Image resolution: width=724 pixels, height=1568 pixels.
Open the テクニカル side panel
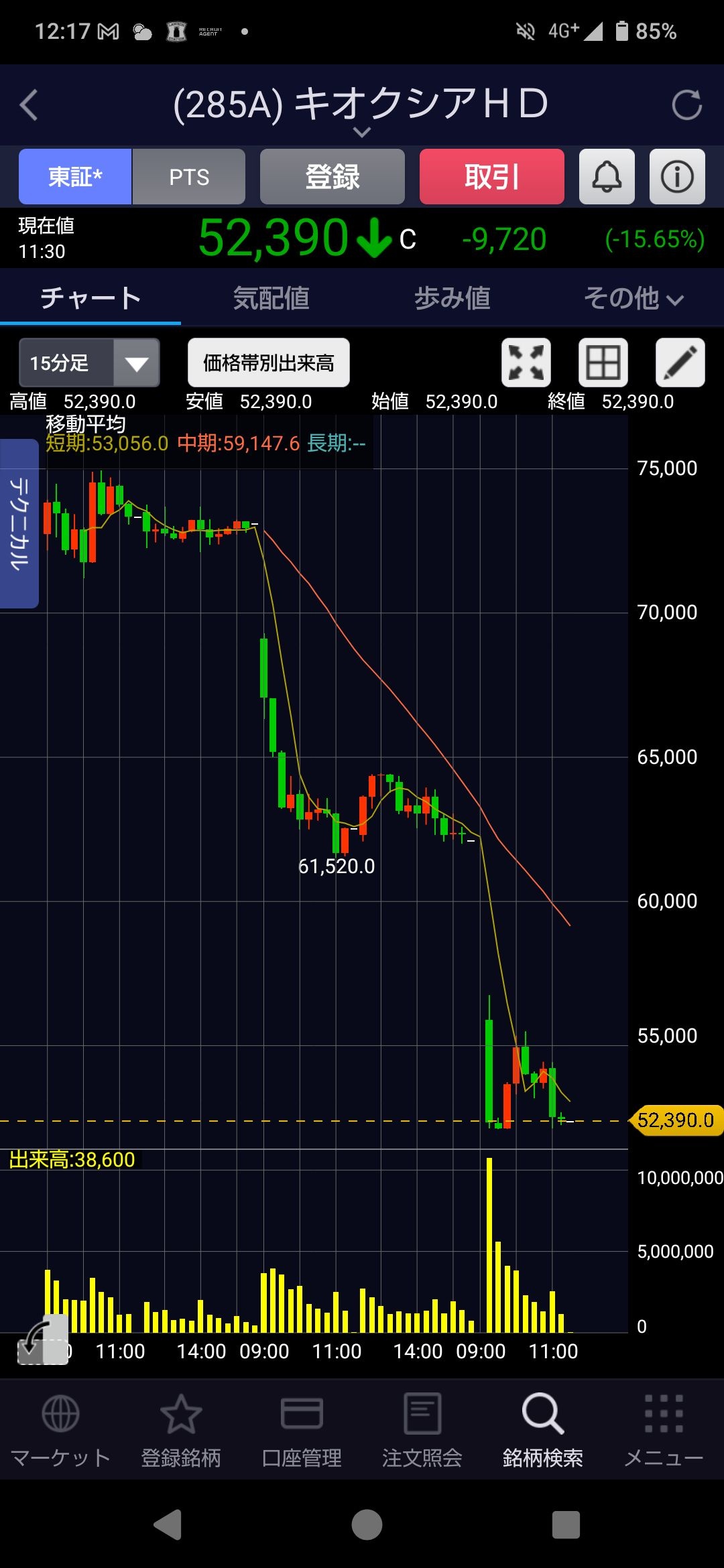coord(19,523)
